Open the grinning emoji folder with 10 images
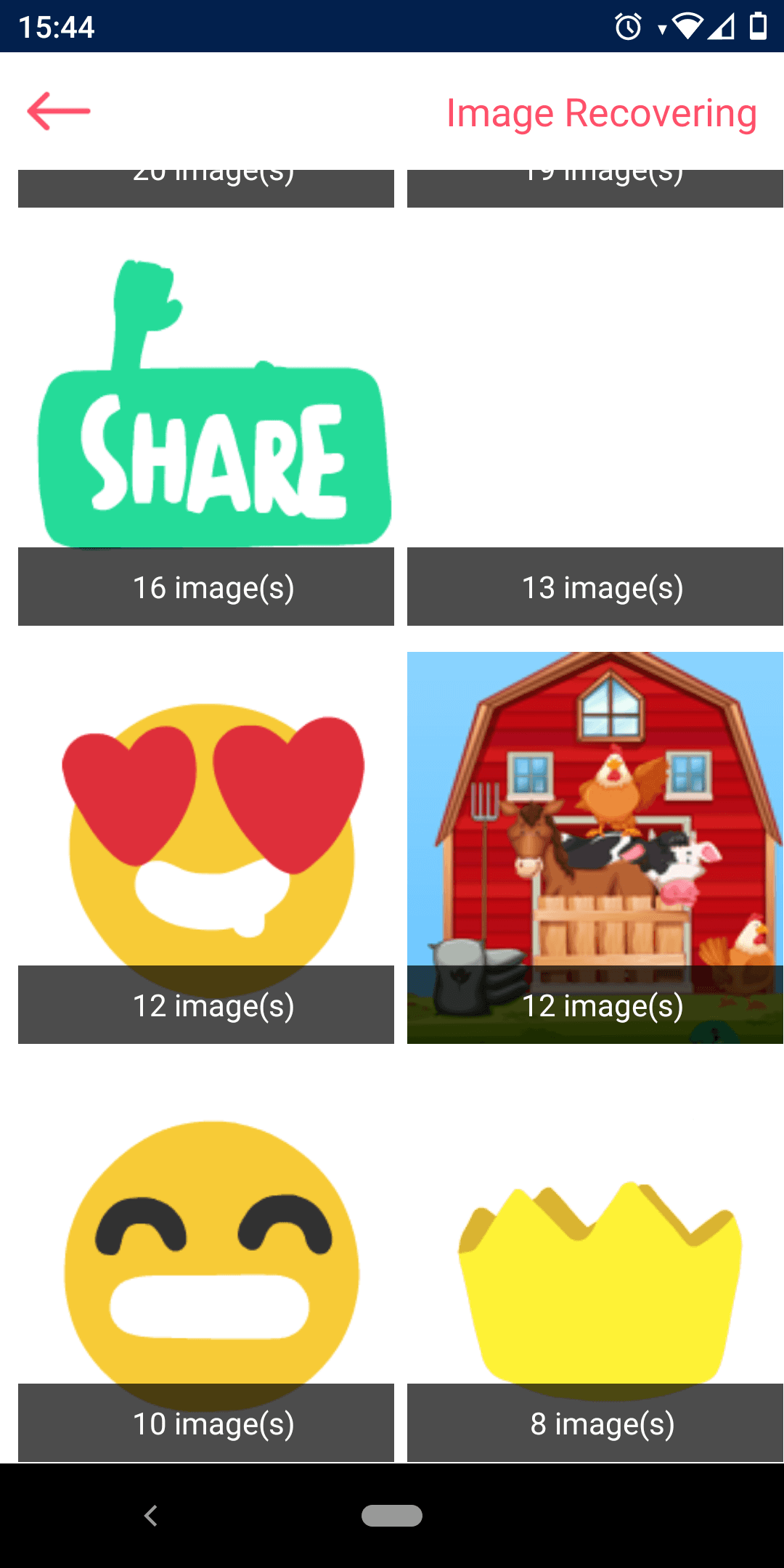 (206, 1263)
